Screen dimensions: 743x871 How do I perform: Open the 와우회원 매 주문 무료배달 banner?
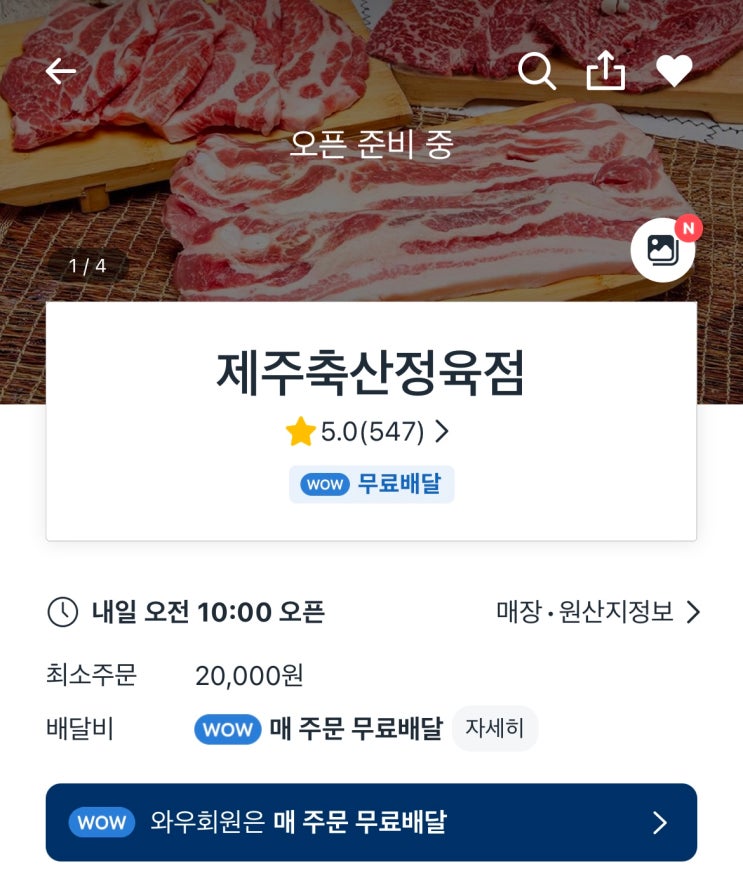pyautogui.click(x=371, y=823)
